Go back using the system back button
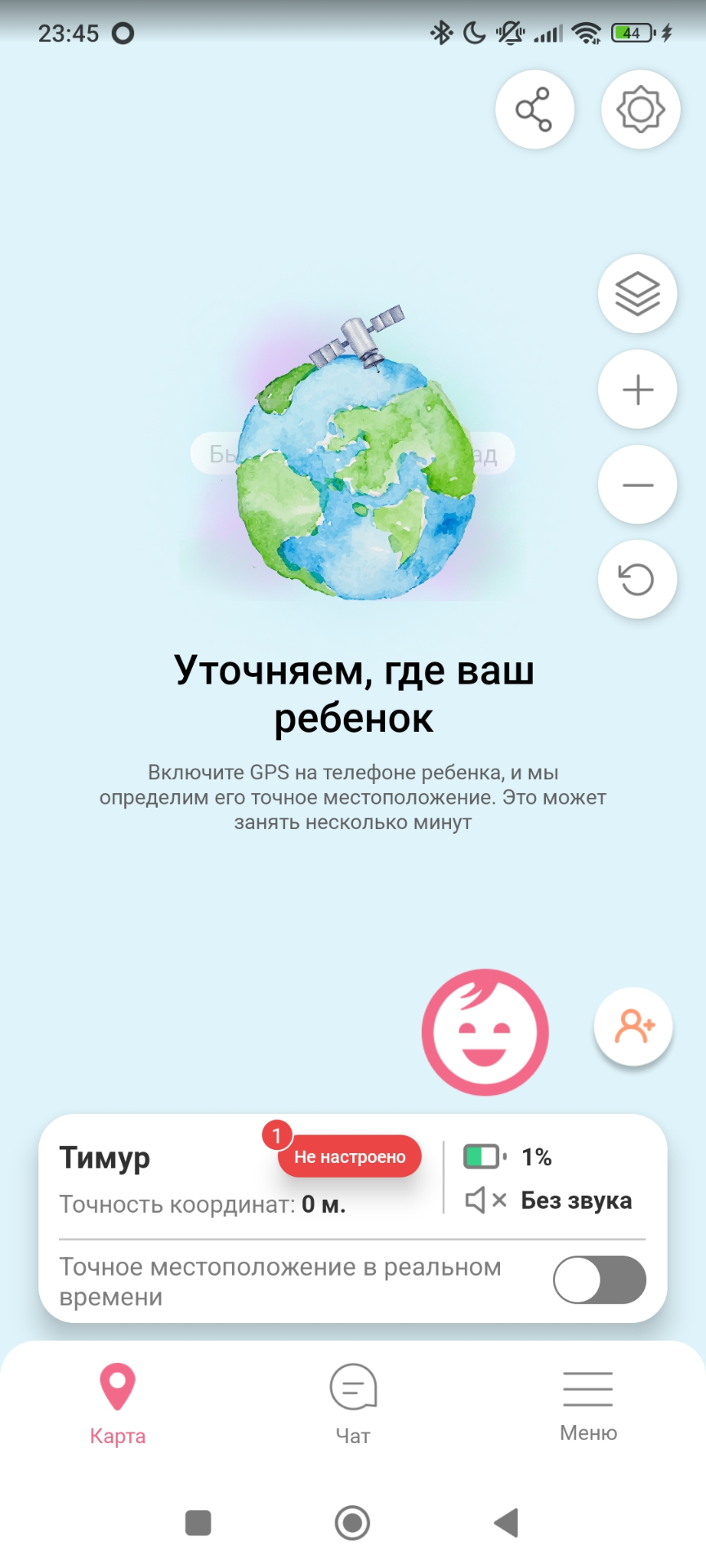This screenshot has height=1568, width=706. (507, 1523)
